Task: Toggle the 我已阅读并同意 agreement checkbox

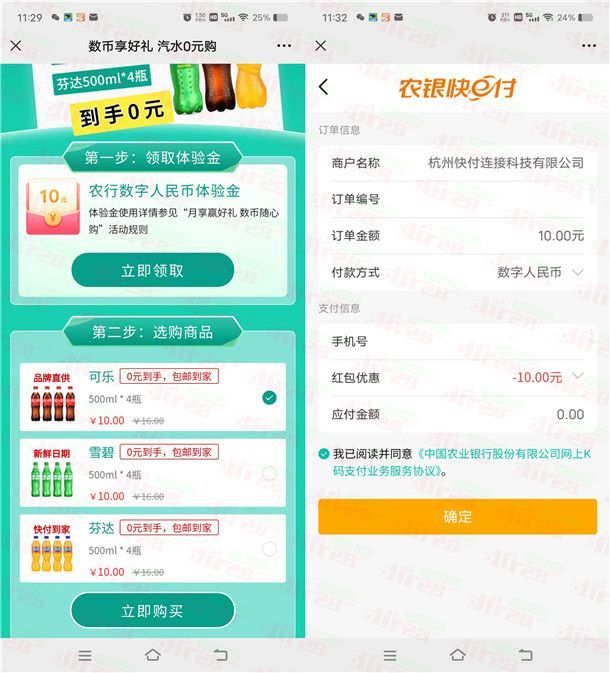Action: 324,454
